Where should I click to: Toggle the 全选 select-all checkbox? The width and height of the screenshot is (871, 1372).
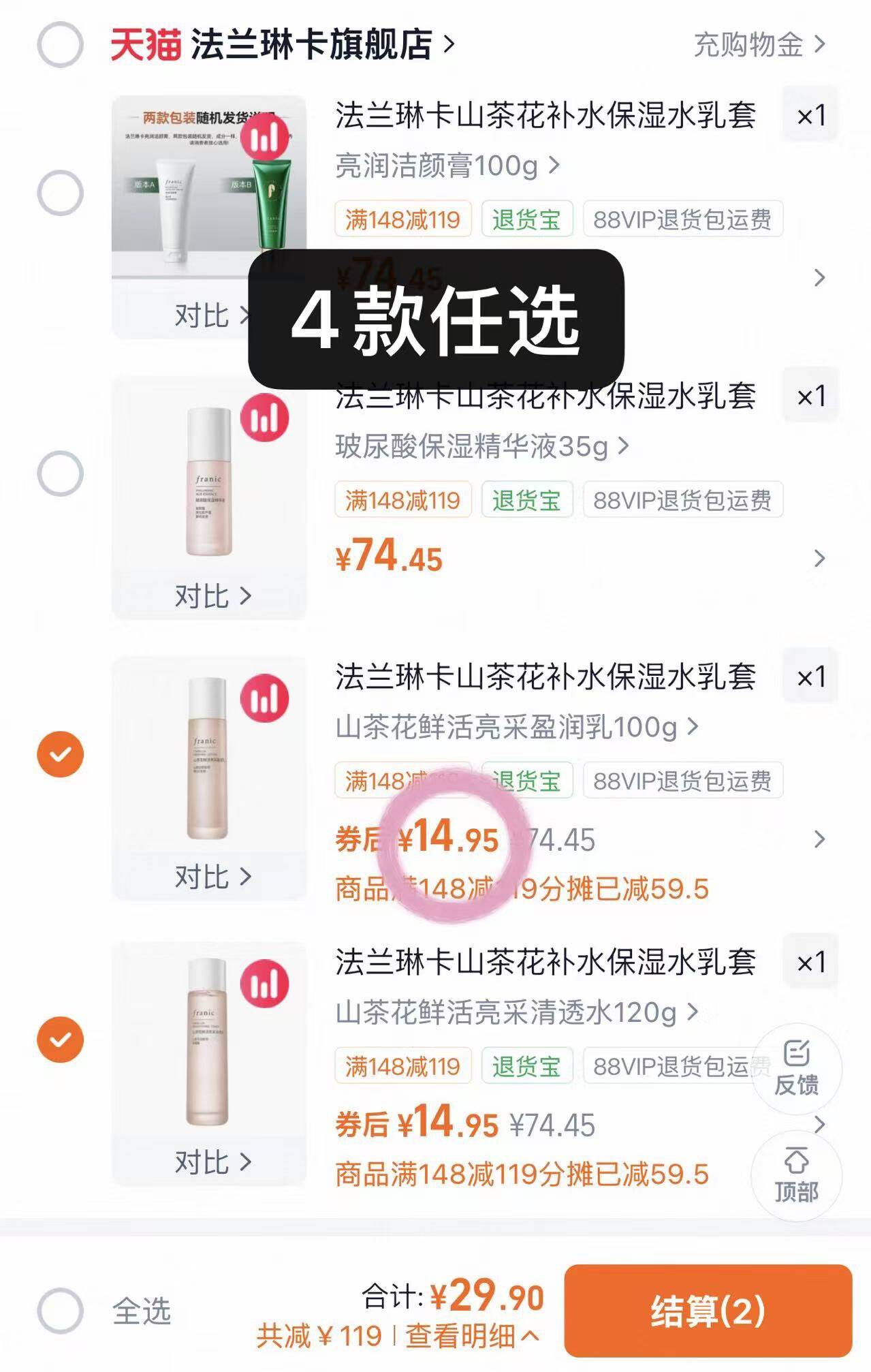(x=60, y=1310)
